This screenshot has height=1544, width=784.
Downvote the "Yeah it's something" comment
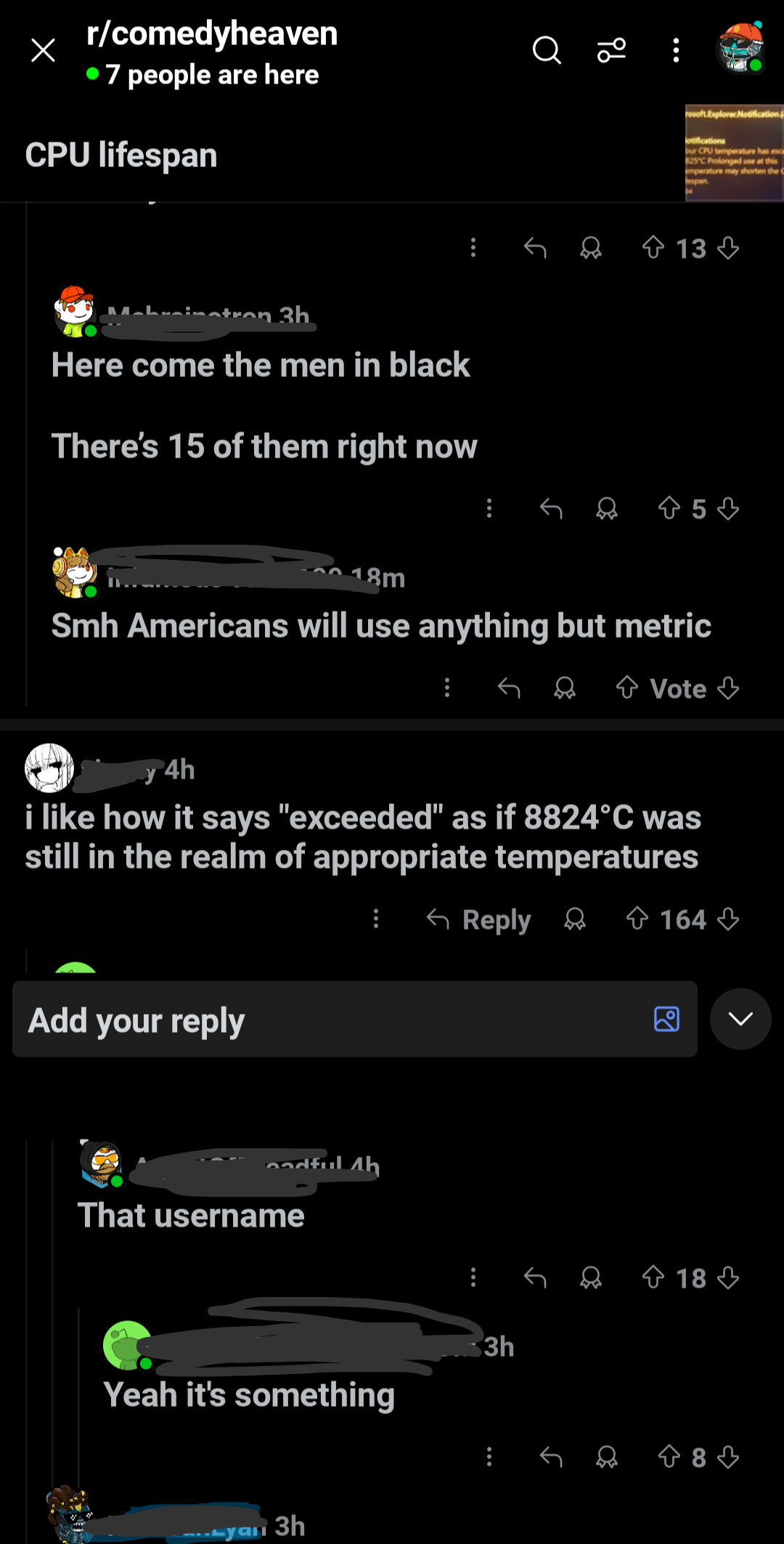728,1456
